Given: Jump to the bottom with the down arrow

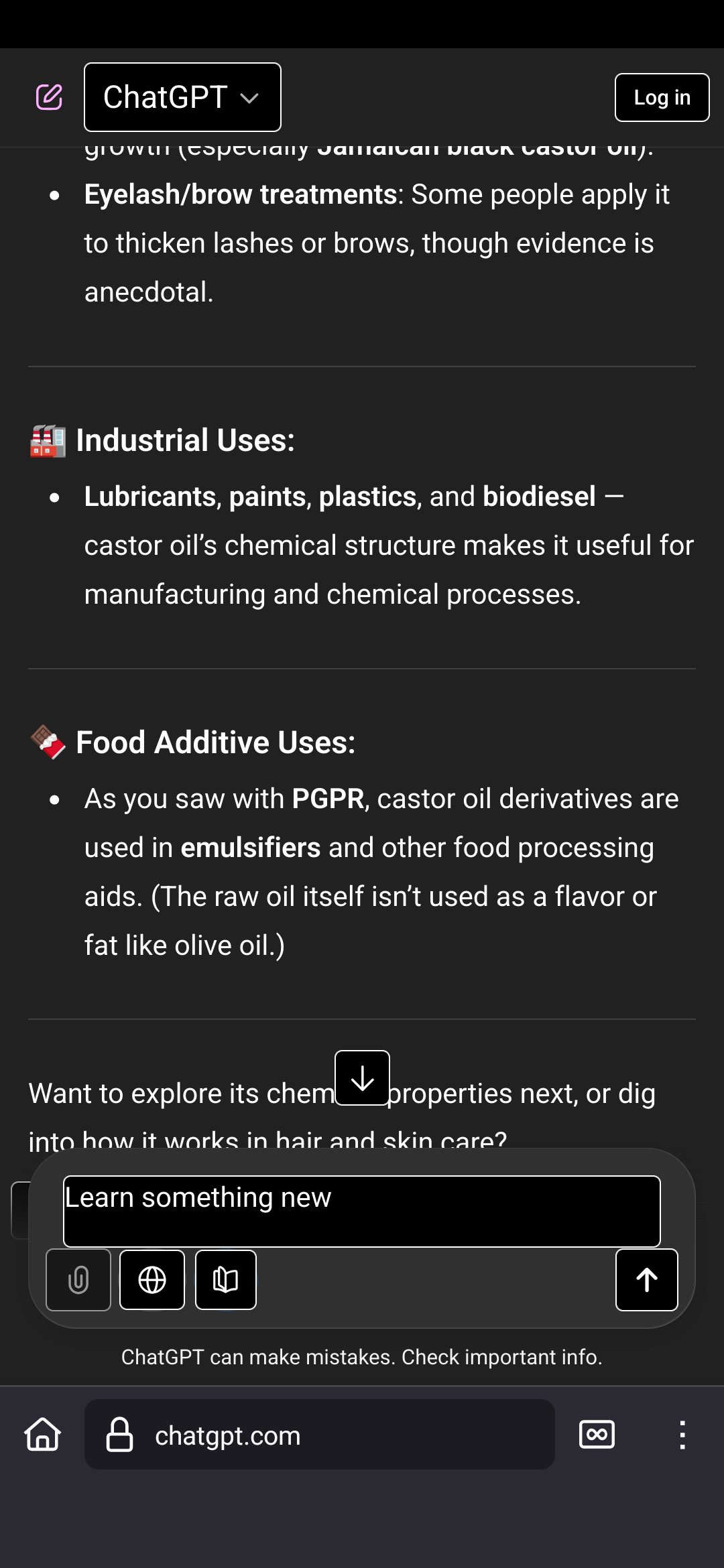Looking at the screenshot, I should pos(362,1077).
